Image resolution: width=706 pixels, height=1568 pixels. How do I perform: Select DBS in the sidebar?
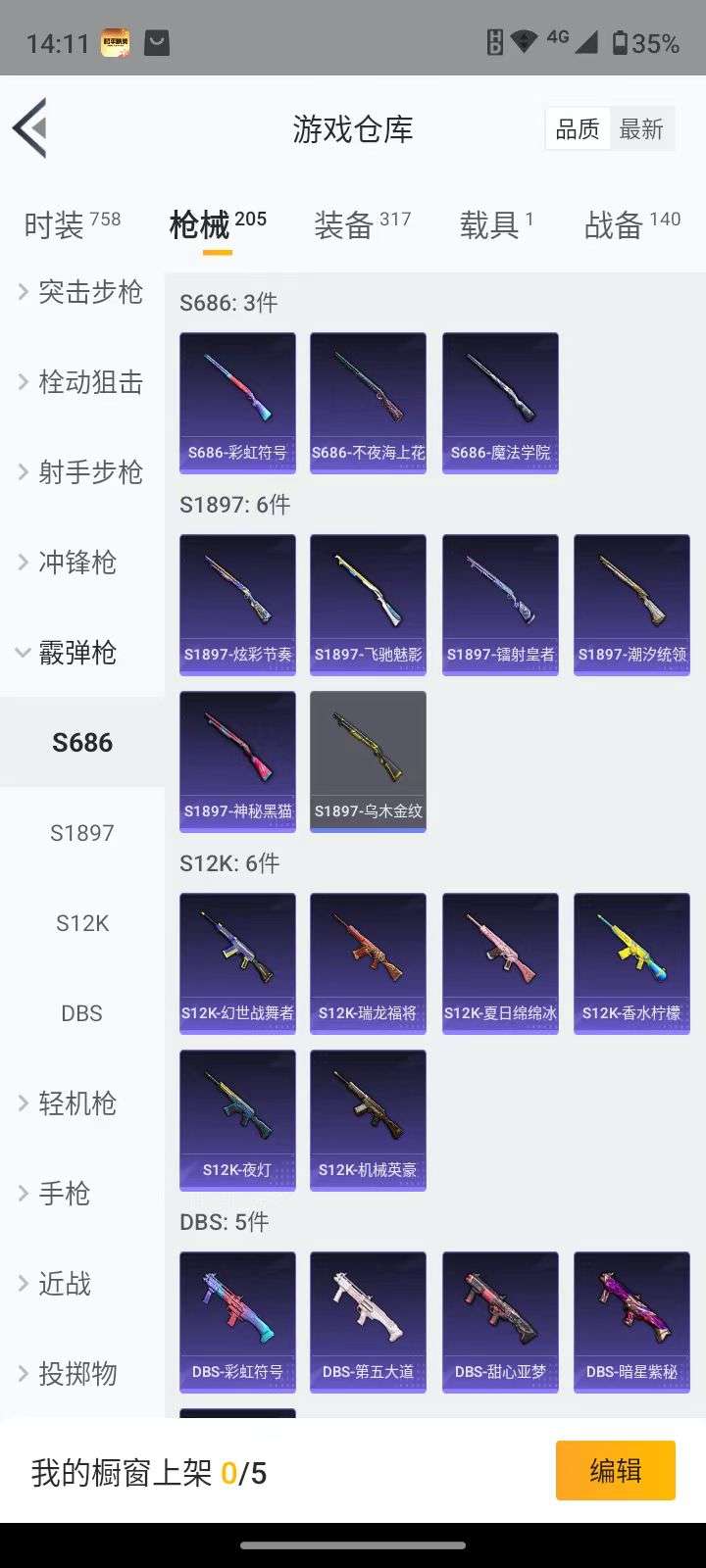tap(82, 1013)
